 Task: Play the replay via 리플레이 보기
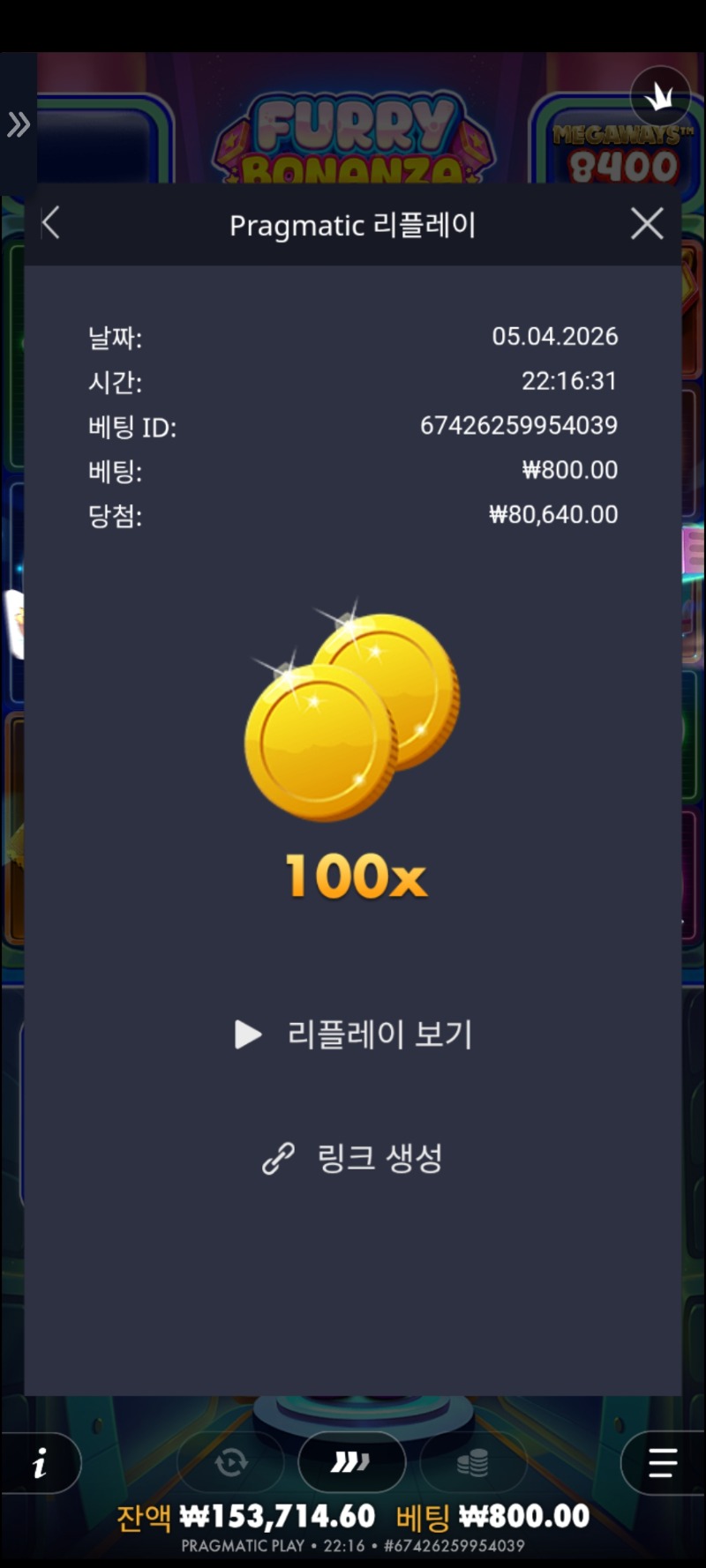354,1034
